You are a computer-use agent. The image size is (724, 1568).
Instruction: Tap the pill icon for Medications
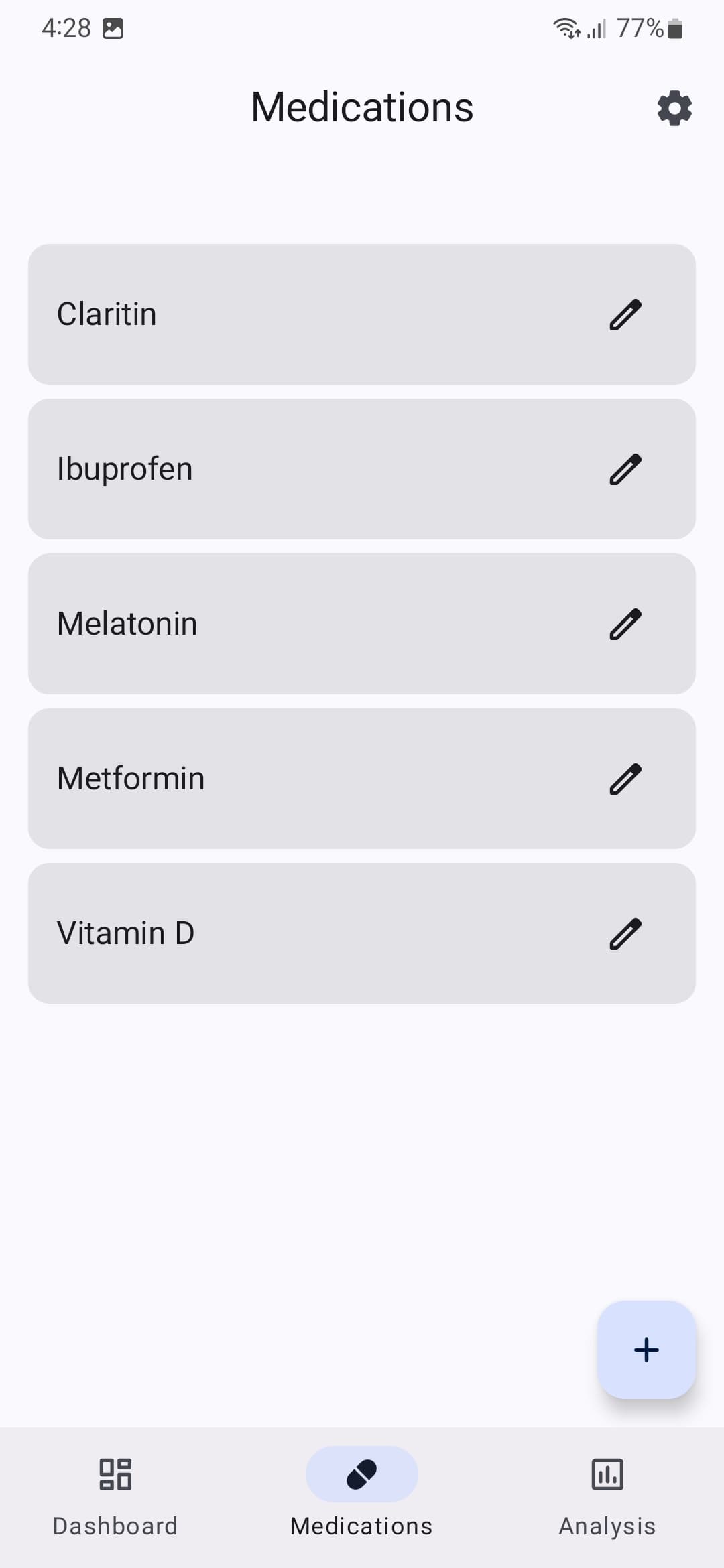tap(361, 1475)
